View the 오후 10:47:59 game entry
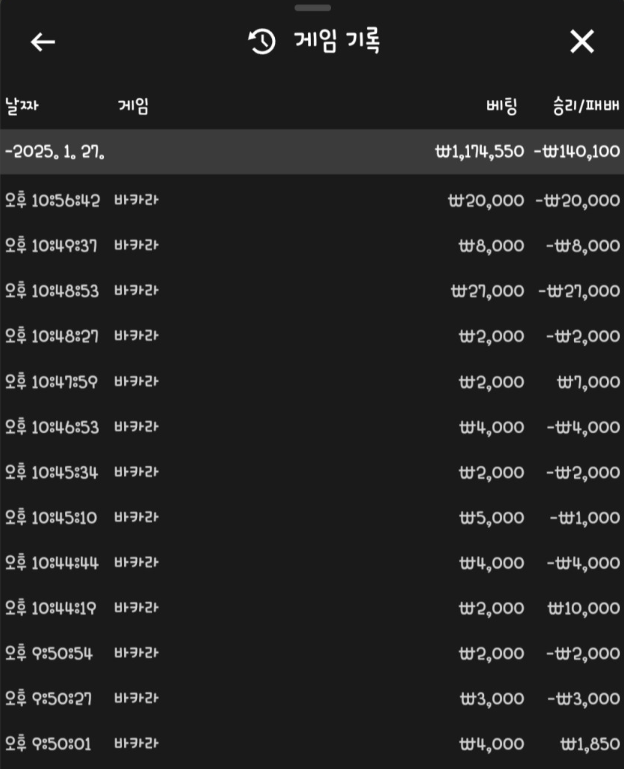Screen dimensions: 624x769 click(x=312, y=381)
